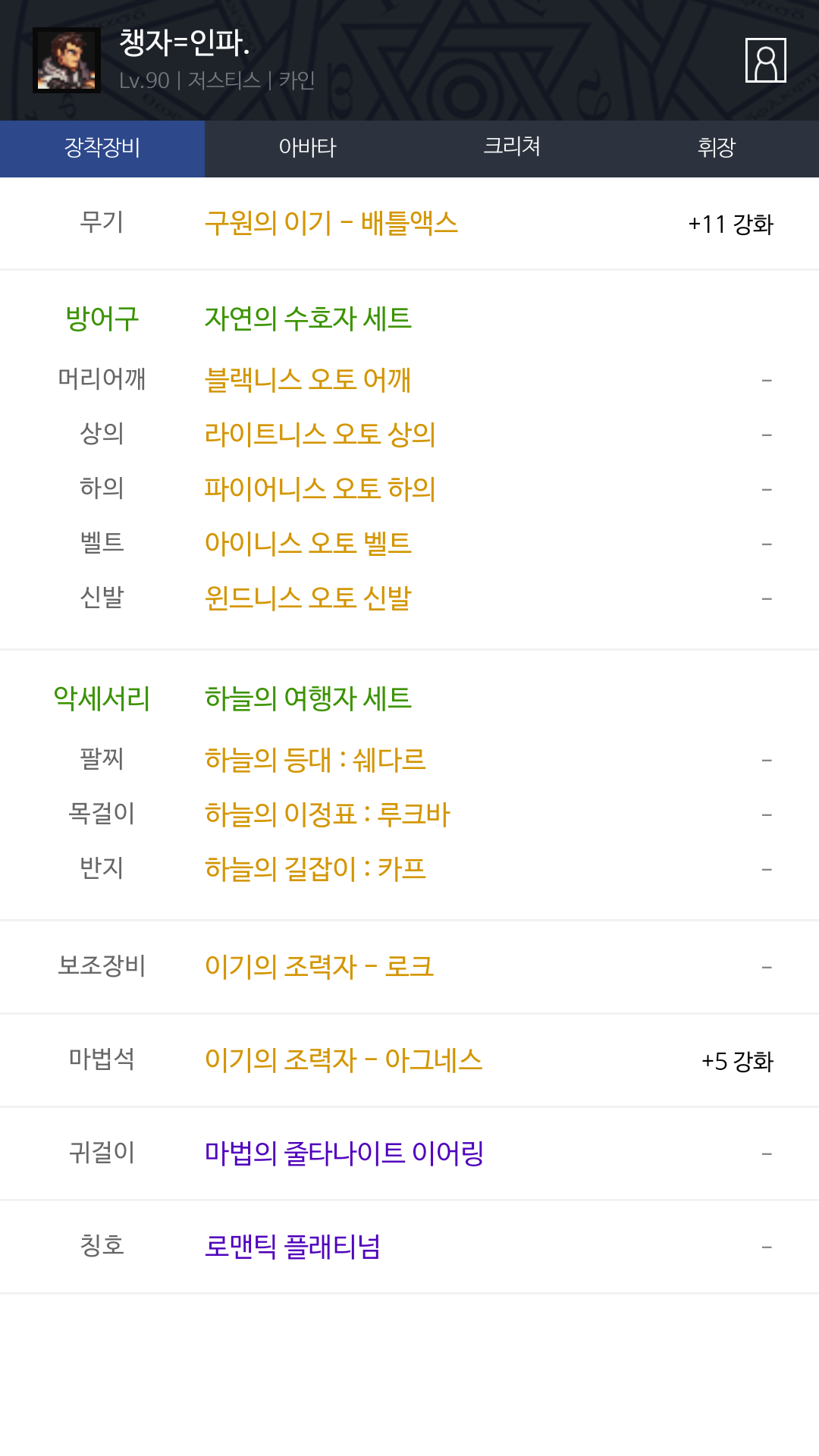Open weapon 구원의 이기 - 배틀액스

coord(331,223)
